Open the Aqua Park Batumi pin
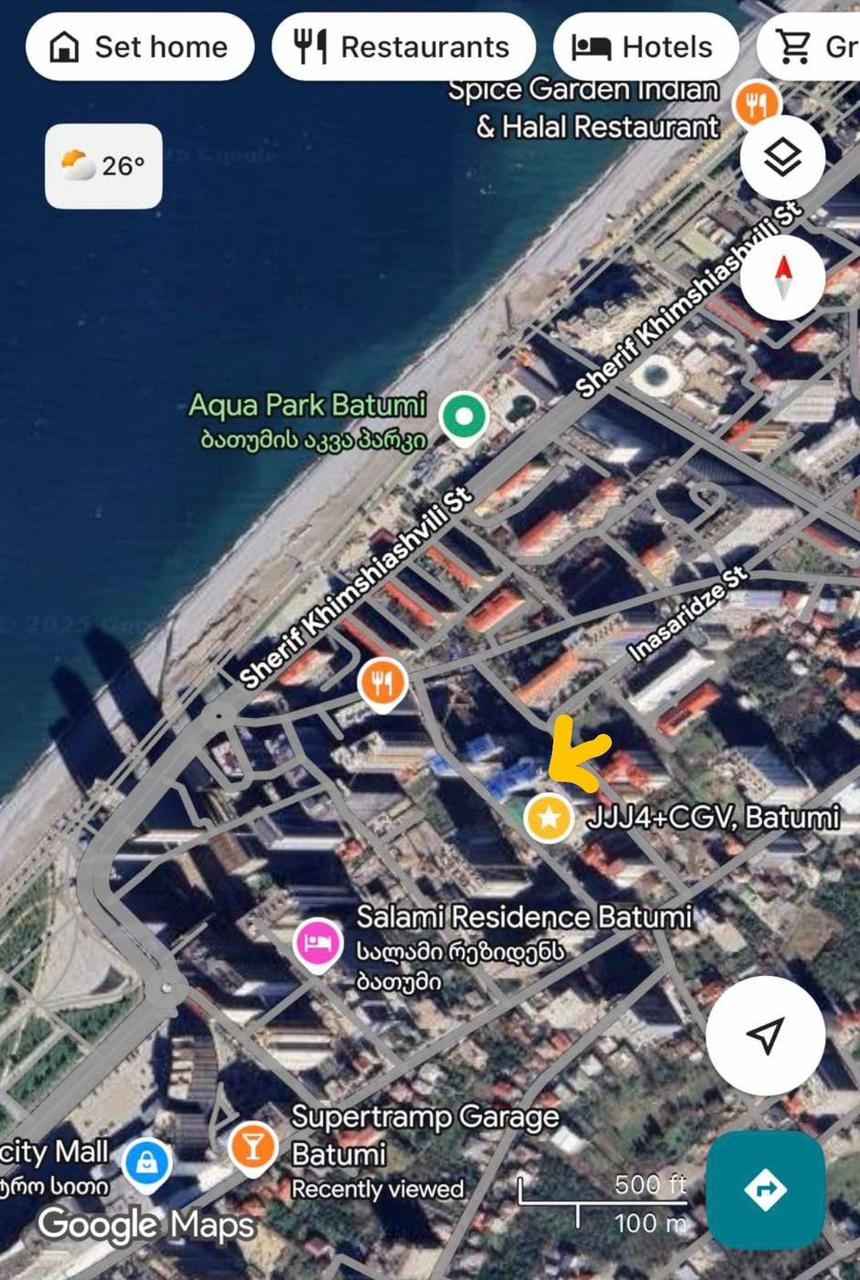This screenshot has width=860, height=1280. [464, 414]
